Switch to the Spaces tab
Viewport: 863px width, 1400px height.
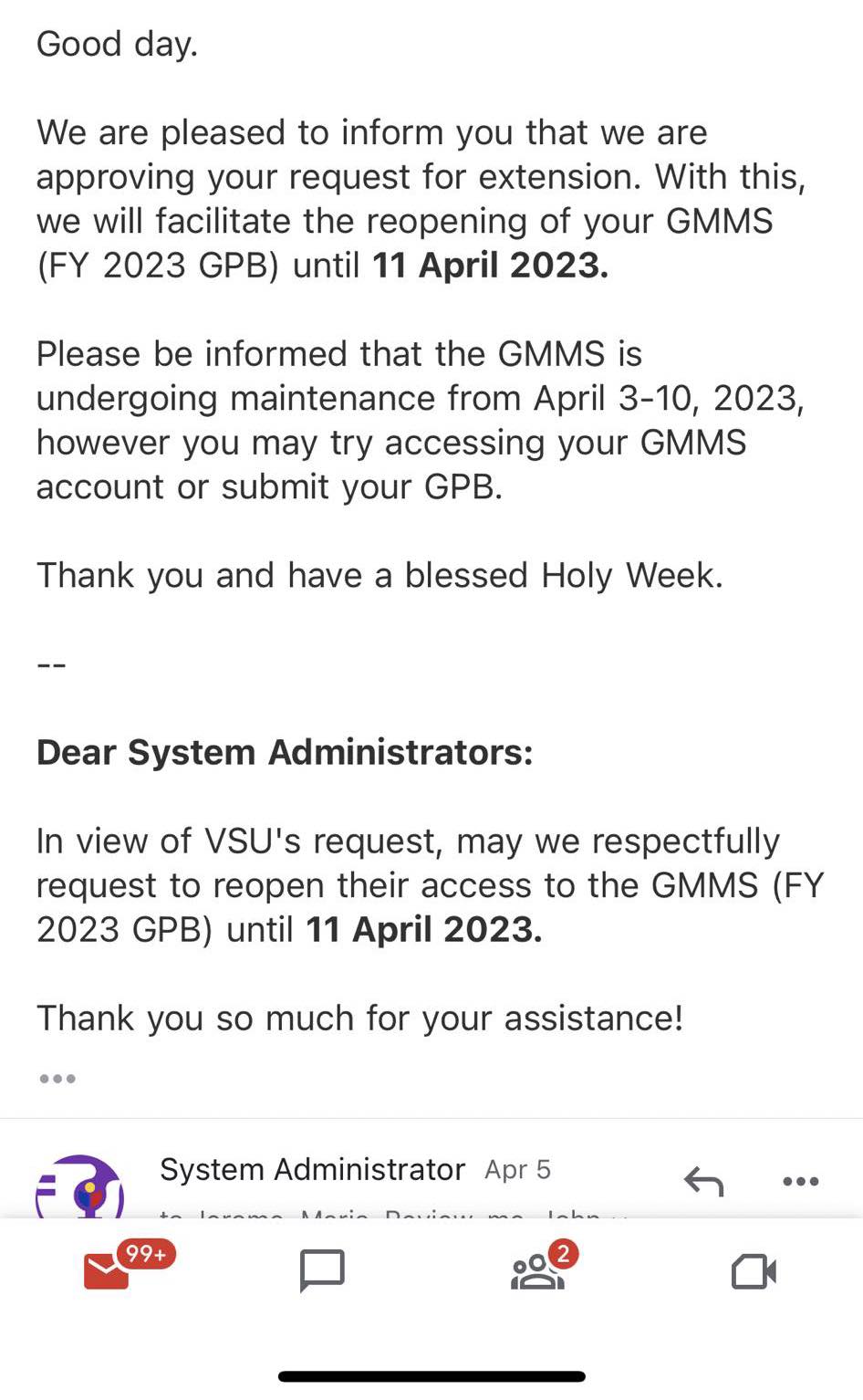537,1270
